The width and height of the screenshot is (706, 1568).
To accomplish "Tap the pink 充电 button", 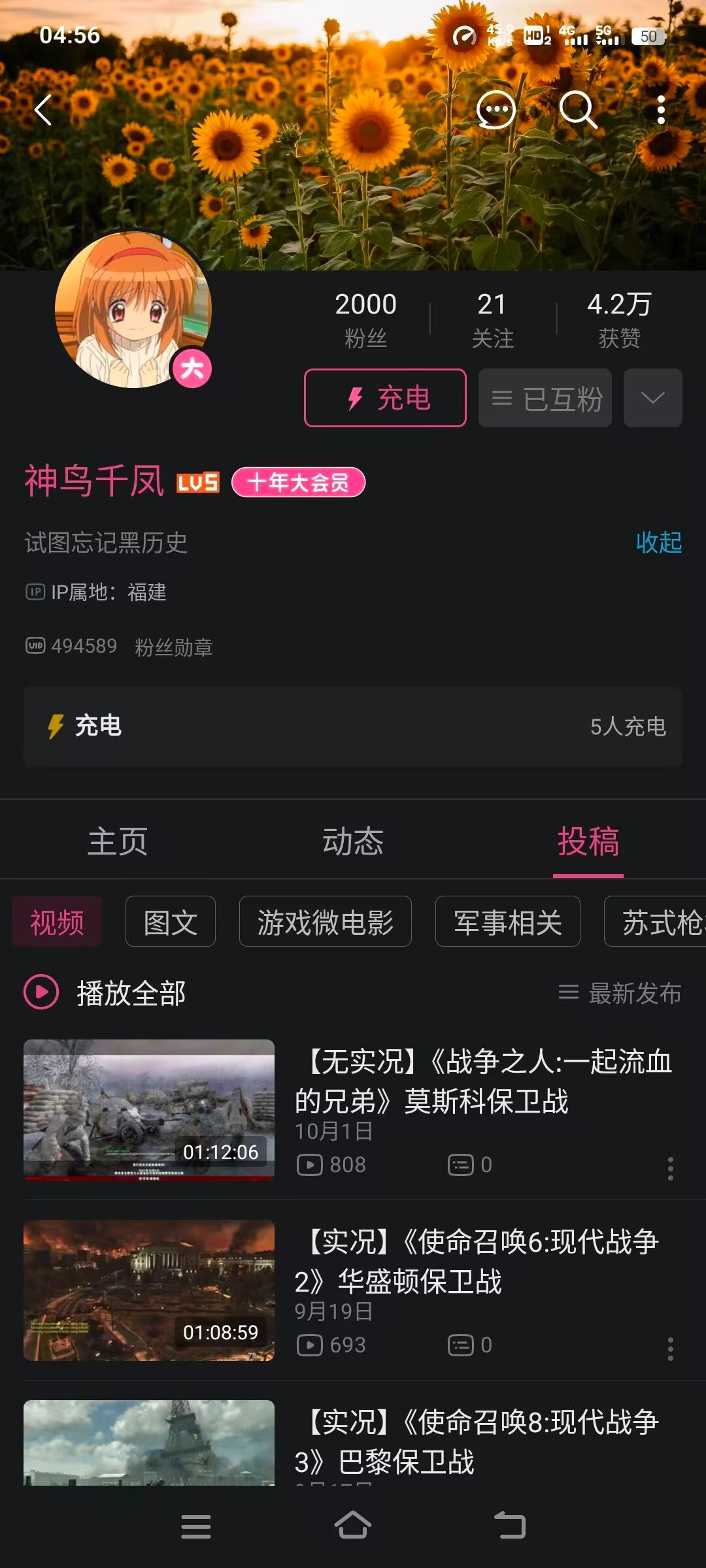I will click(385, 398).
